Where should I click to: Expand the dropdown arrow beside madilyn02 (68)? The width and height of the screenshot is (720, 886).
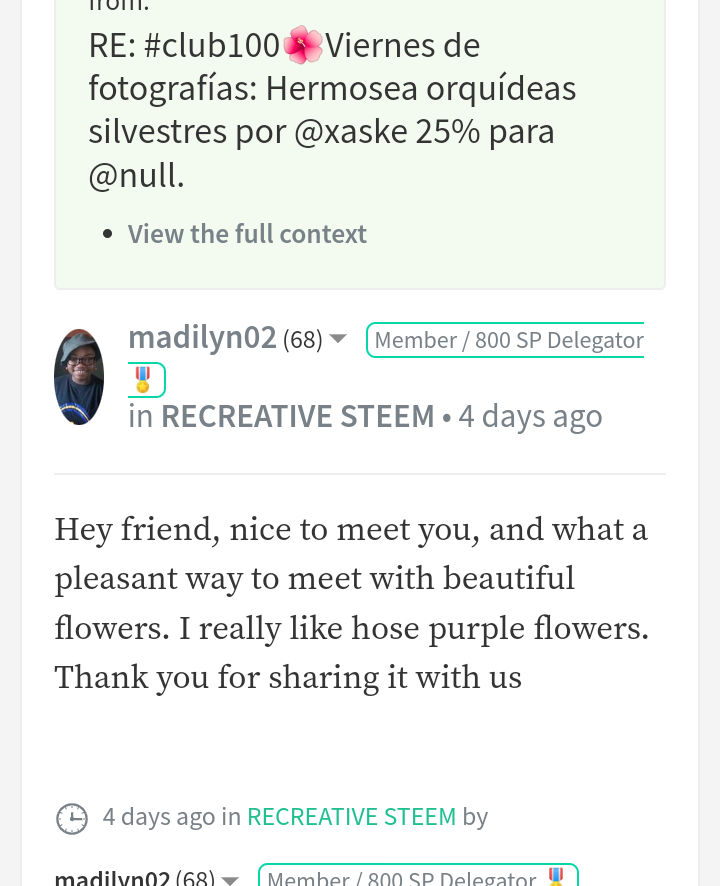(x=337, y=339)
